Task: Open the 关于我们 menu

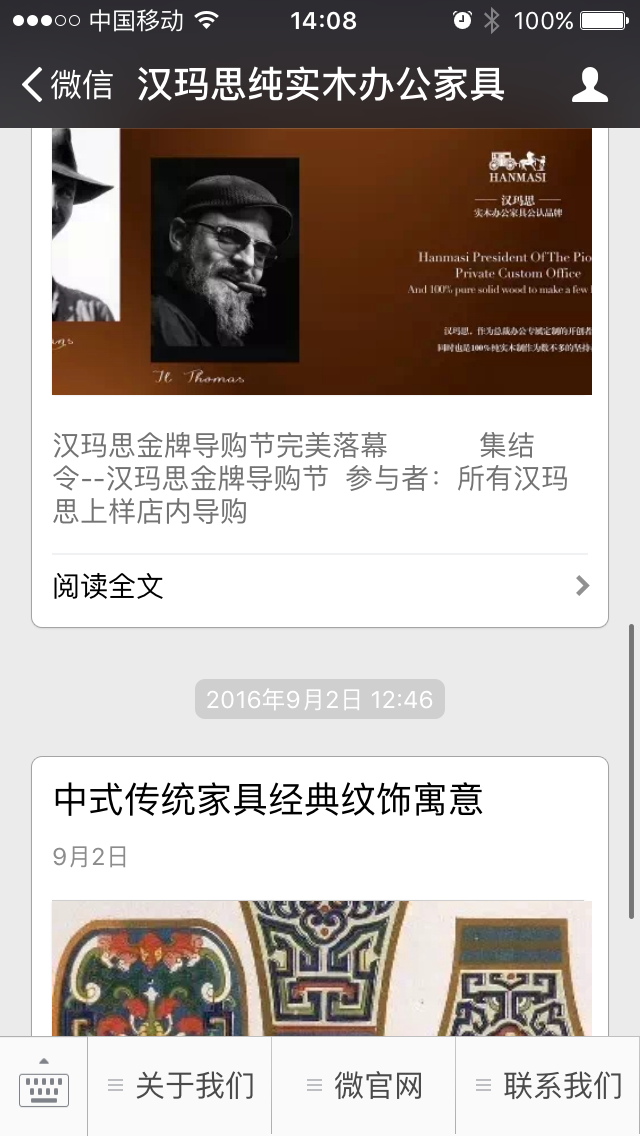Action: [180, 1085]
